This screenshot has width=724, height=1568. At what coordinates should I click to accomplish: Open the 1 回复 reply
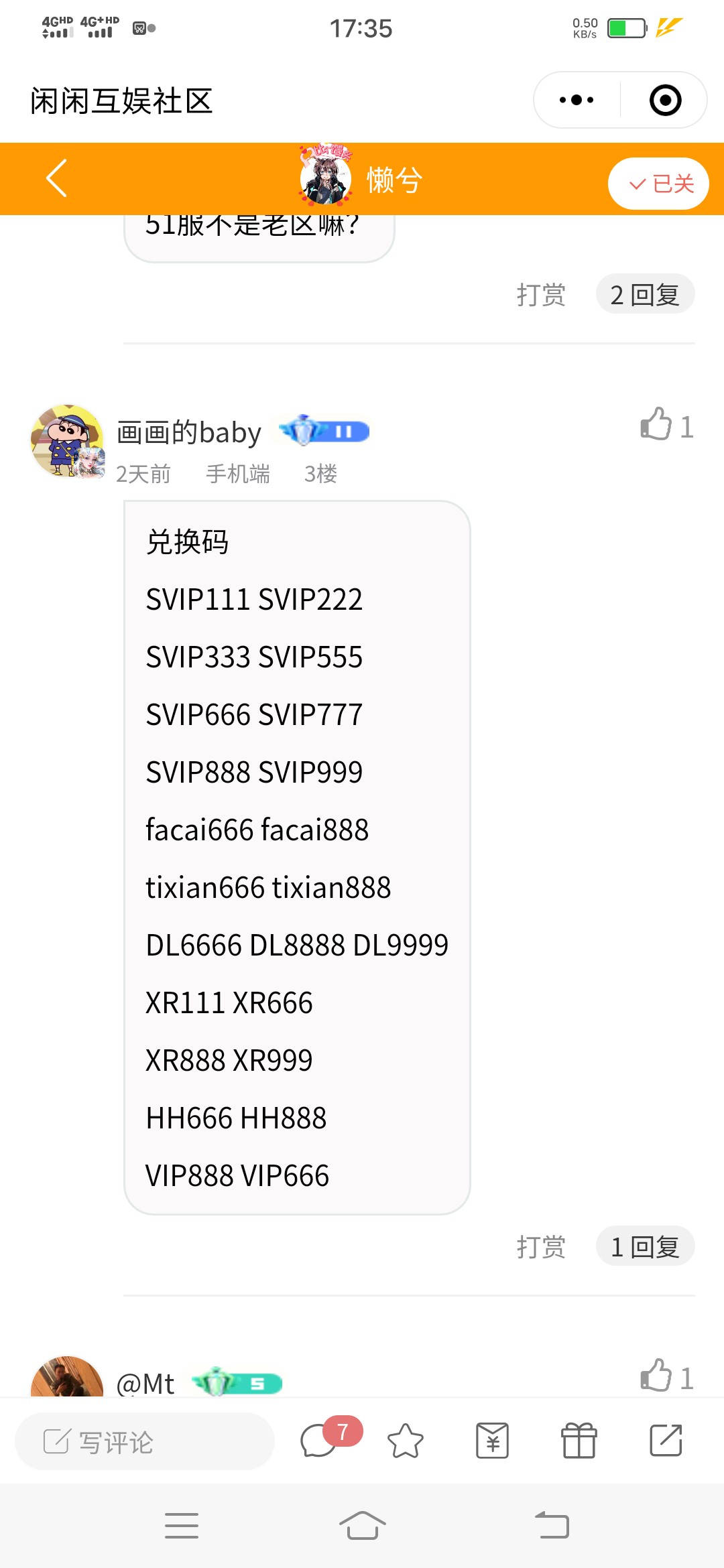[x=645, y=1247]
